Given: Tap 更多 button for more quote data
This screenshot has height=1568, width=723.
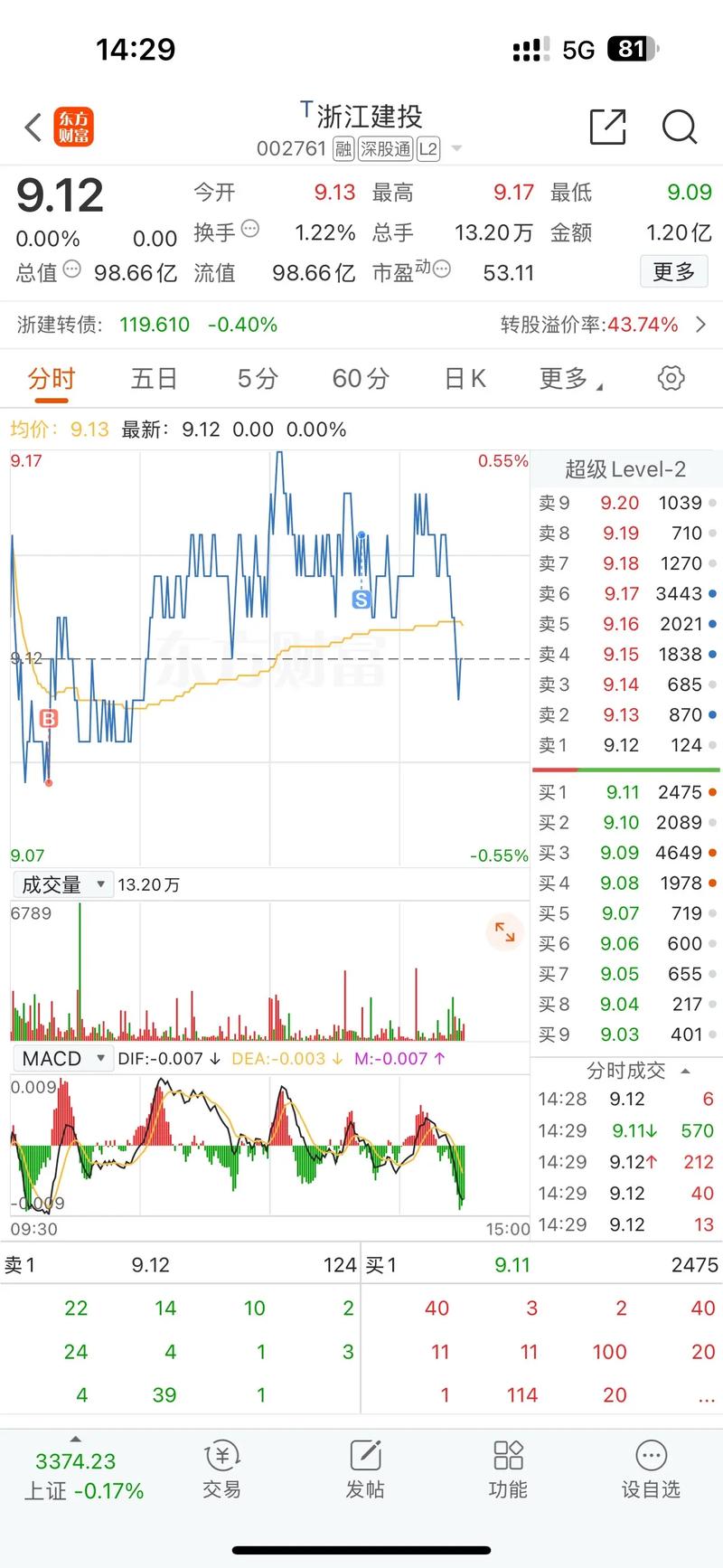Looking at the screenshot, I should pos(673,271).
